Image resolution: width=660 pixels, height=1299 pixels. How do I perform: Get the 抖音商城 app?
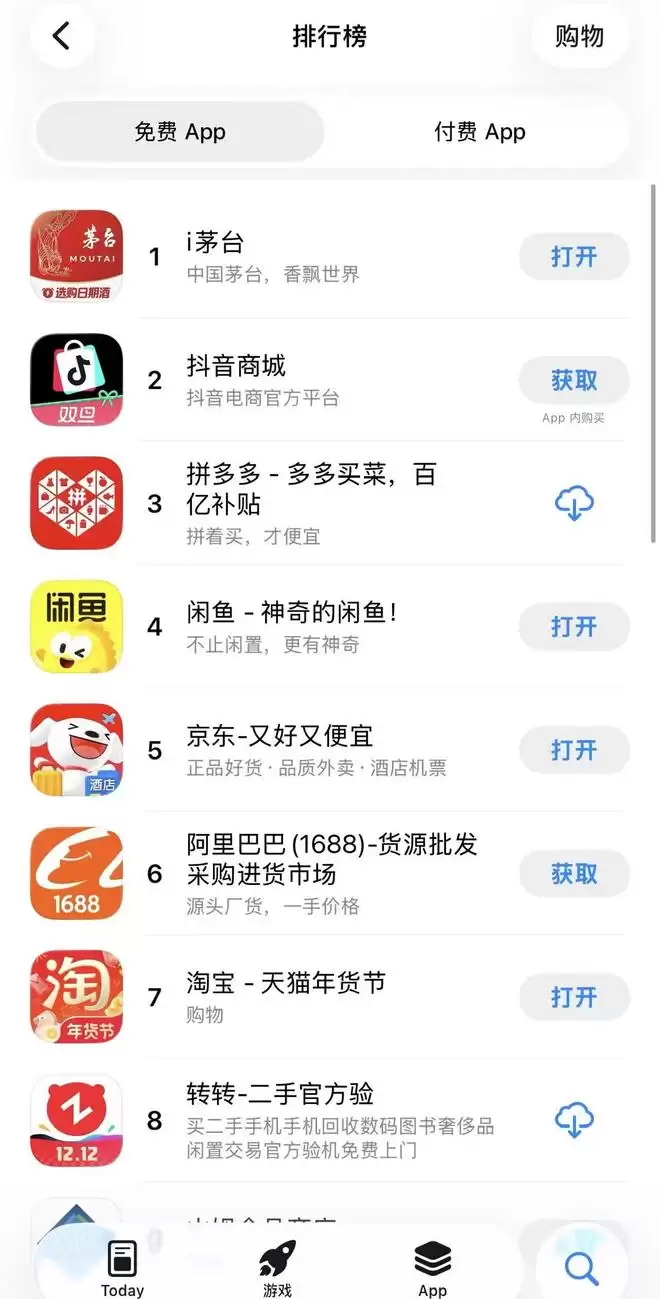click(574, 380)
